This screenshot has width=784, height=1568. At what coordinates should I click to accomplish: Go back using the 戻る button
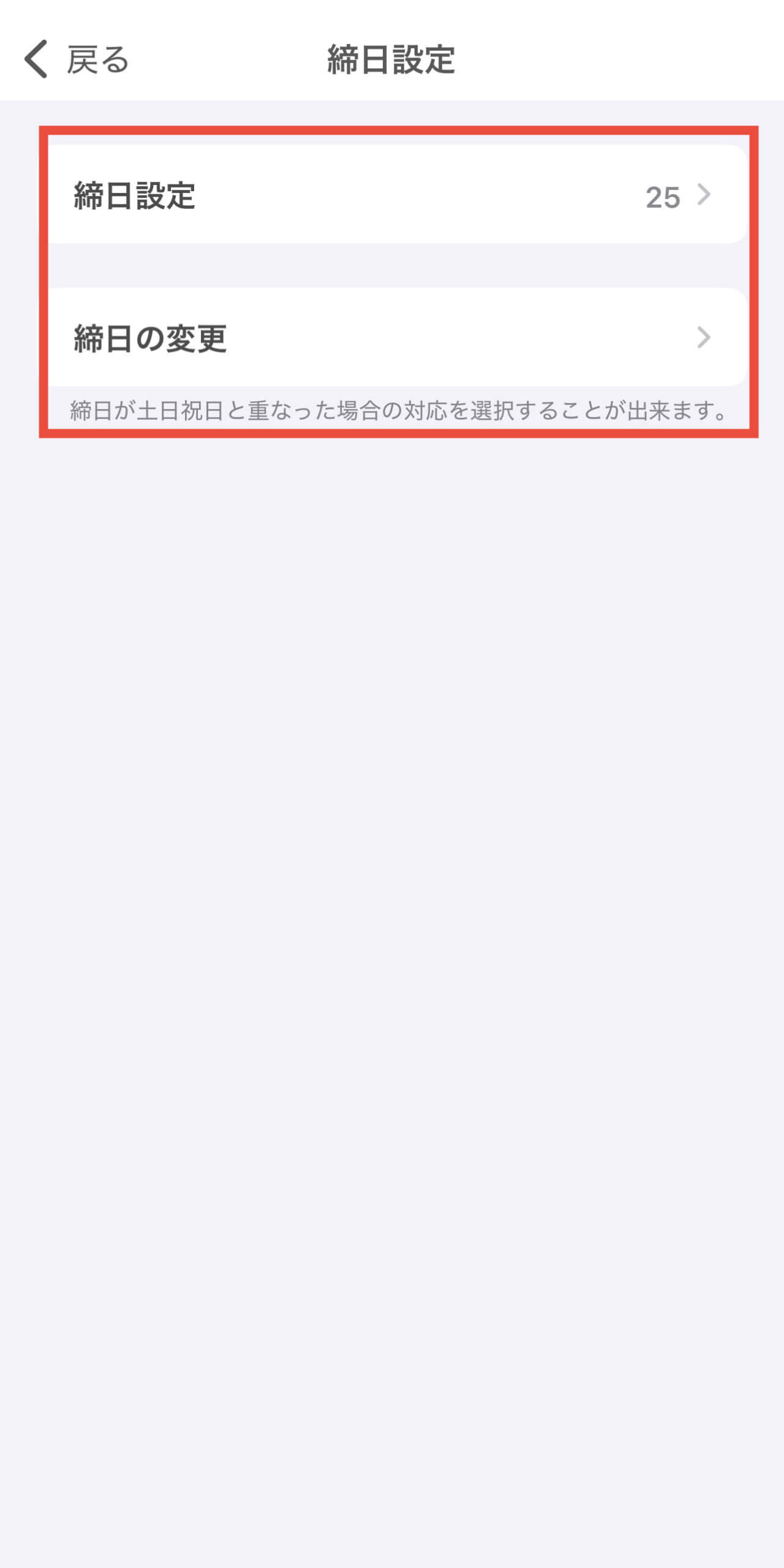click(x=77, y=59)
